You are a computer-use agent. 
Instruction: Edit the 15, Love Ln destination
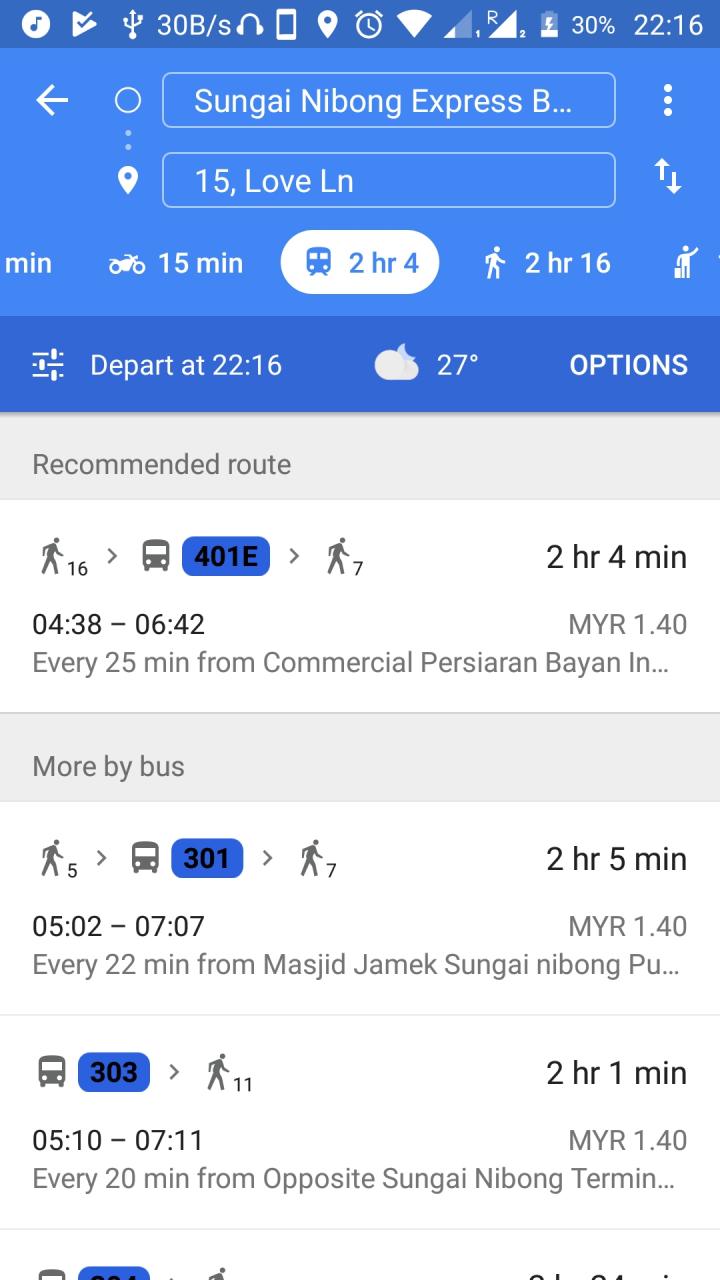(388, 180)
